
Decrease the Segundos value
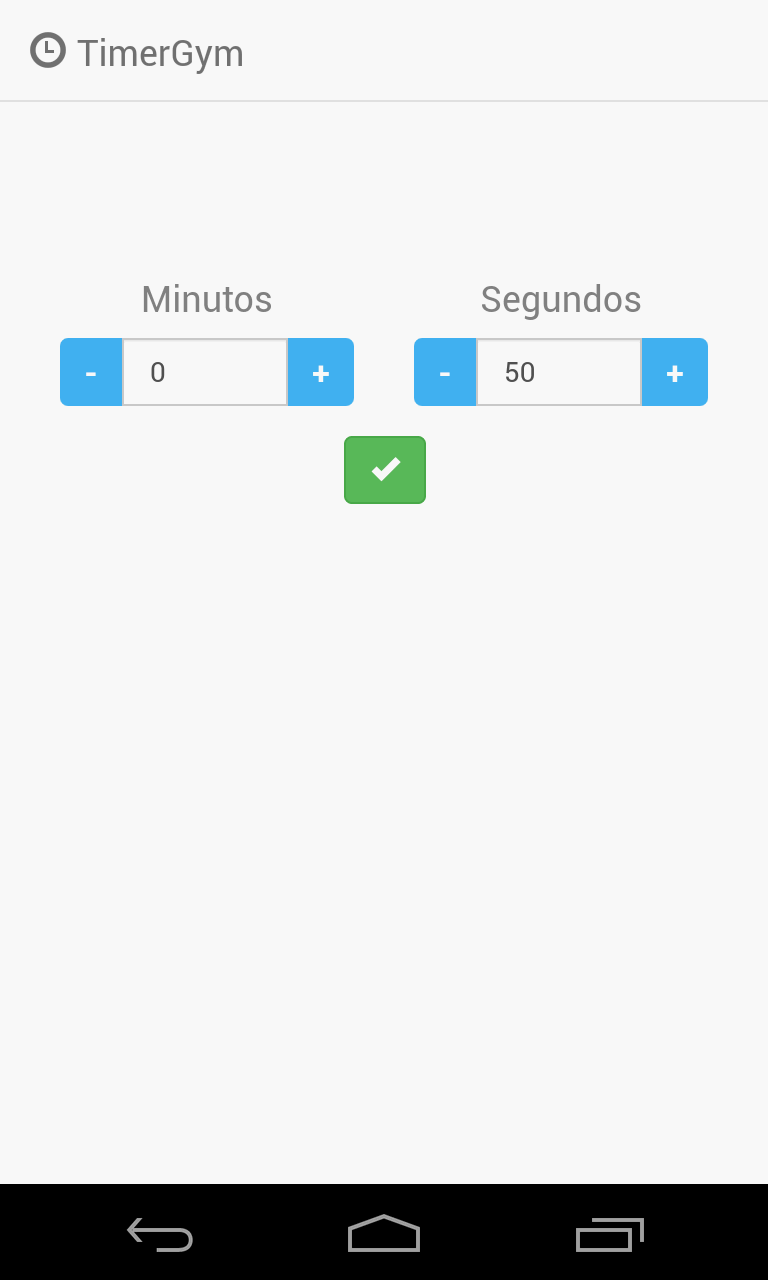click(445, 372)
